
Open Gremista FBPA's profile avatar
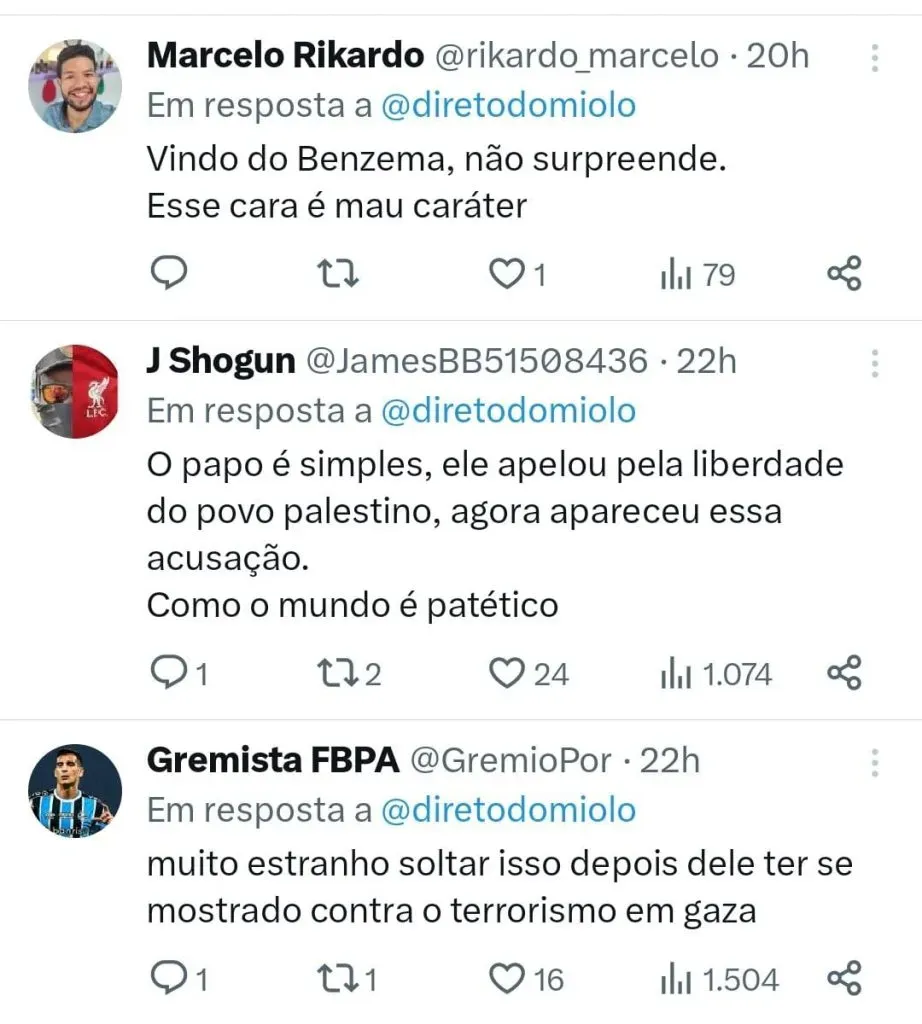pyautogui.click(x=74, y=791)
